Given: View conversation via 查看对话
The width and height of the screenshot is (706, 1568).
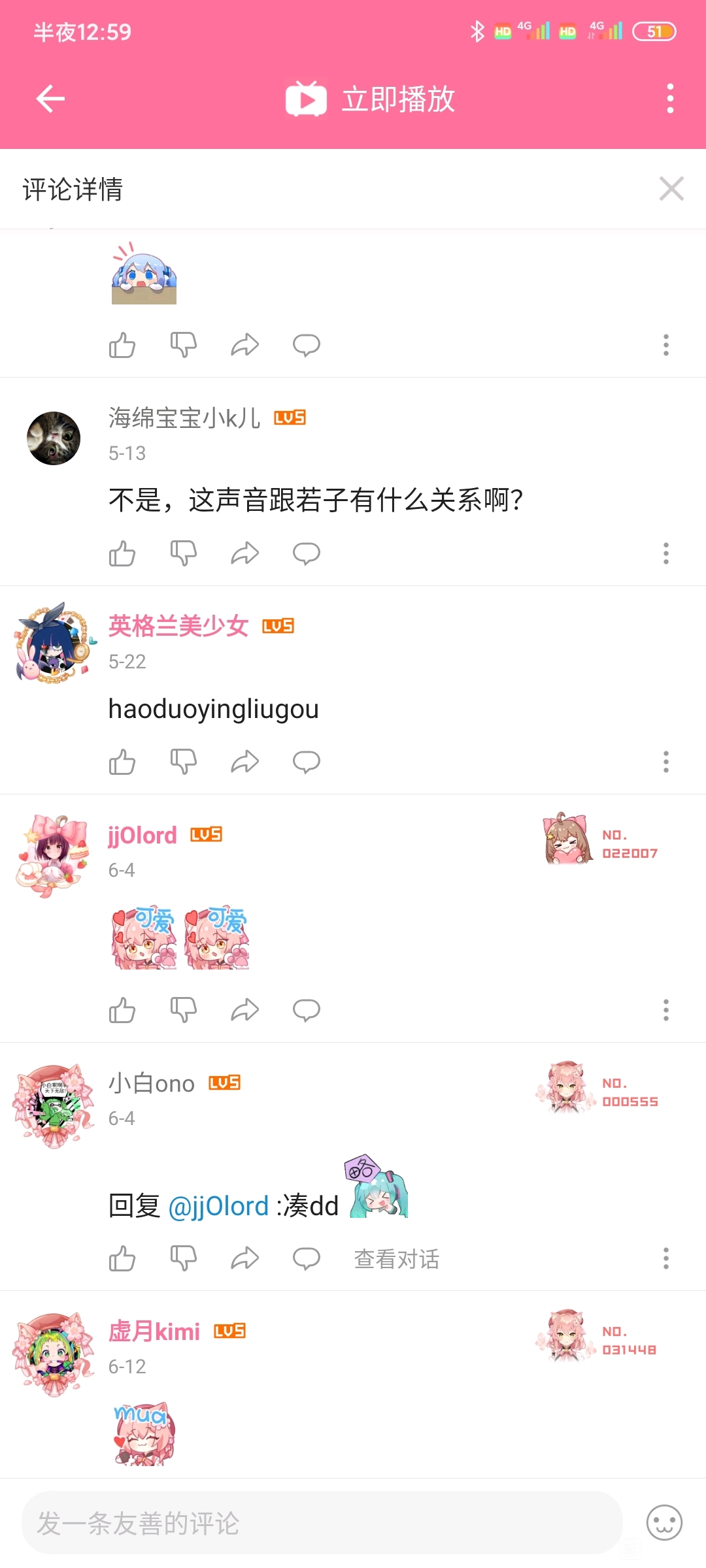Looking at the screenshot, I should (x=396, y=1258).
